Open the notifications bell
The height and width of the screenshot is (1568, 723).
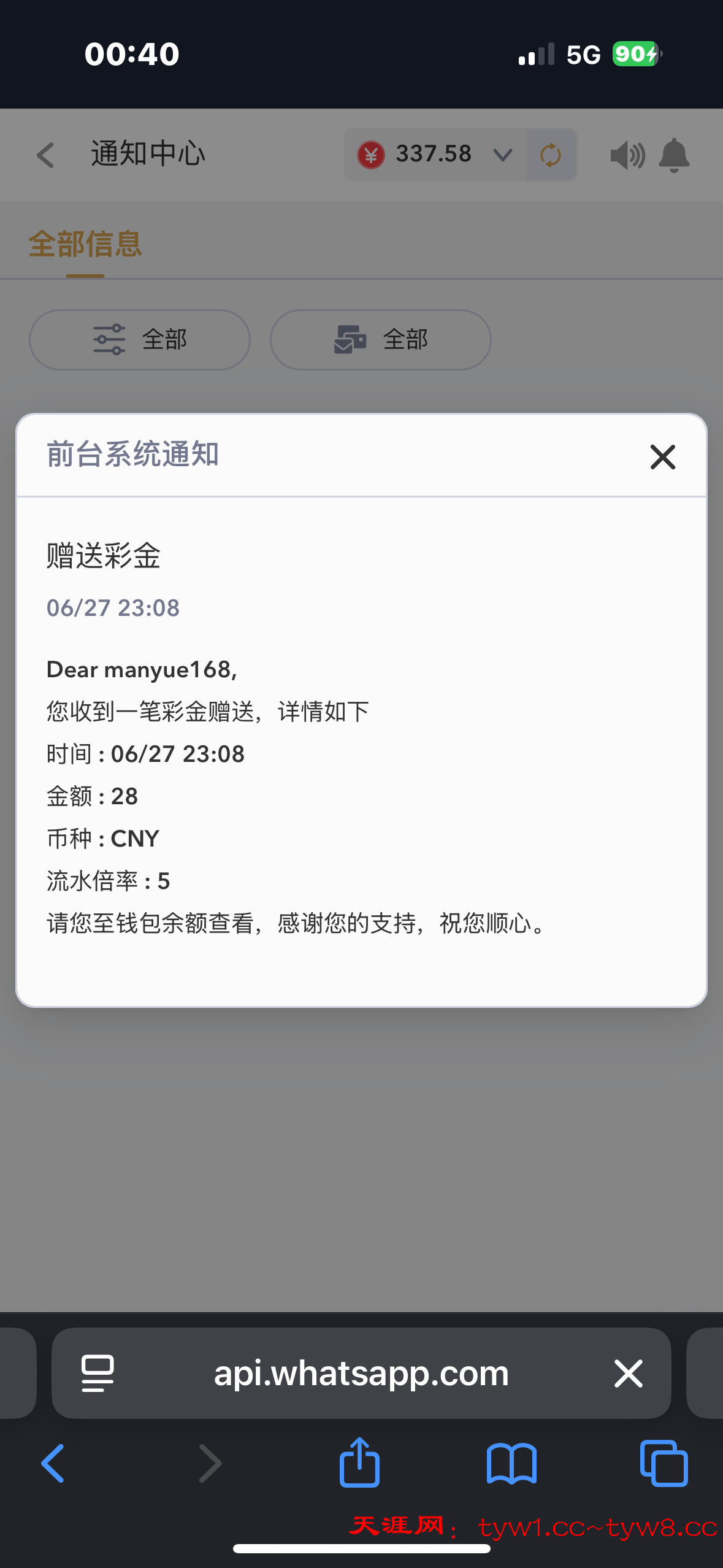[674, 155]
